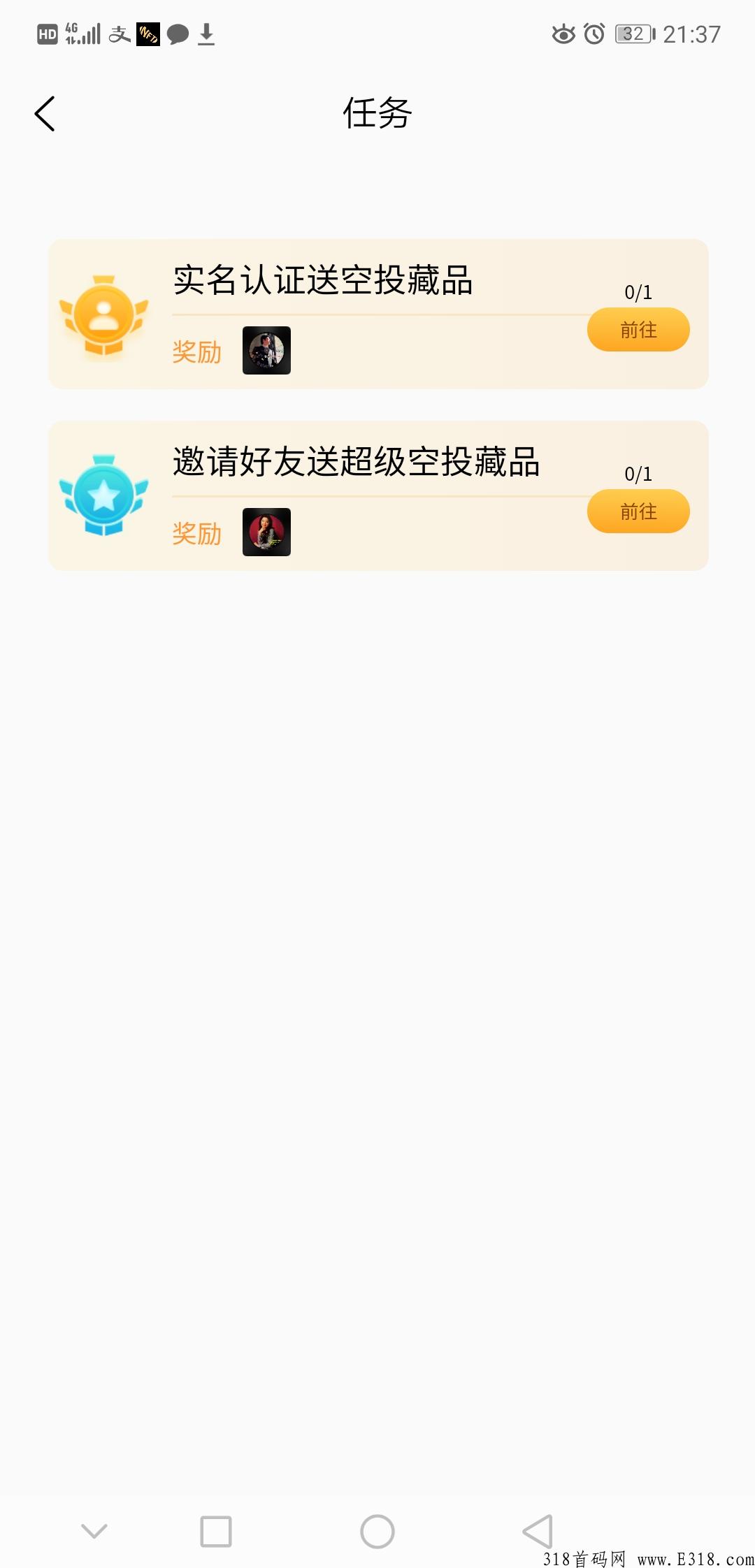Tap 前往 for the 邀请好友送超级空投藏品 task
The width and height of the screenshot is (755, 1568).
coord(638,511)
